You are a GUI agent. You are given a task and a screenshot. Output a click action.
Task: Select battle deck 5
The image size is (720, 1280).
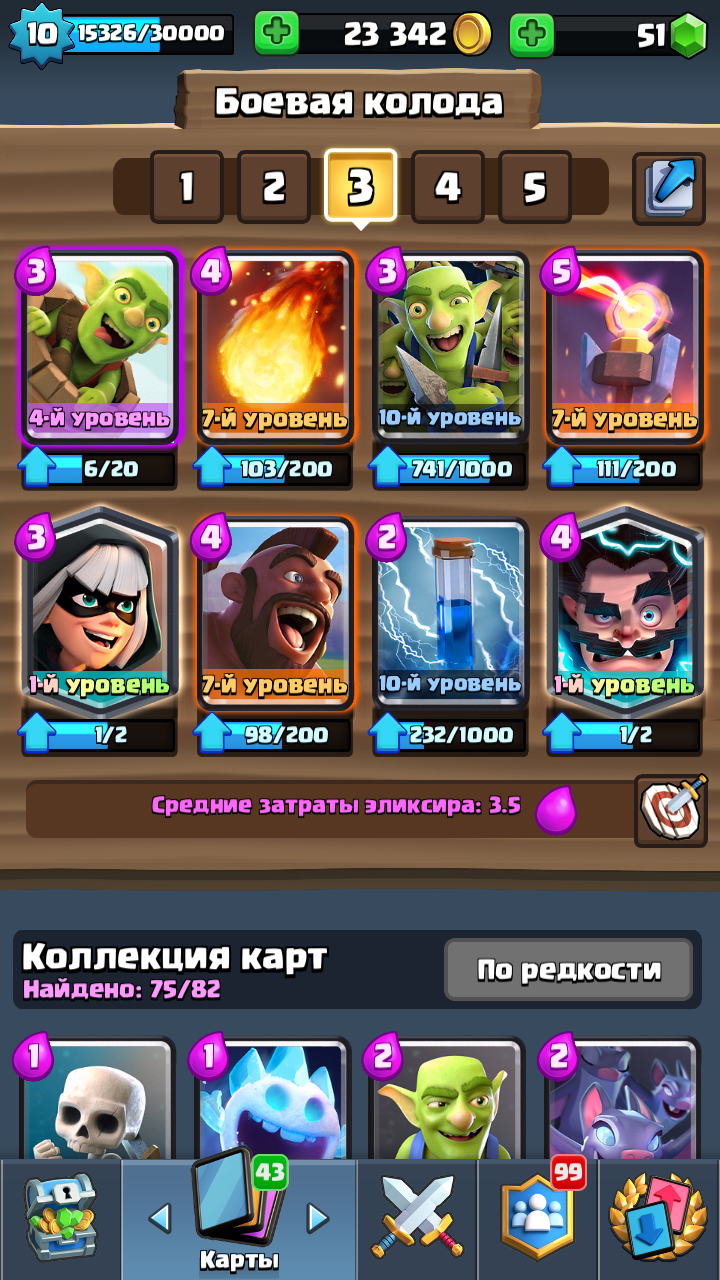pos(535,187)
